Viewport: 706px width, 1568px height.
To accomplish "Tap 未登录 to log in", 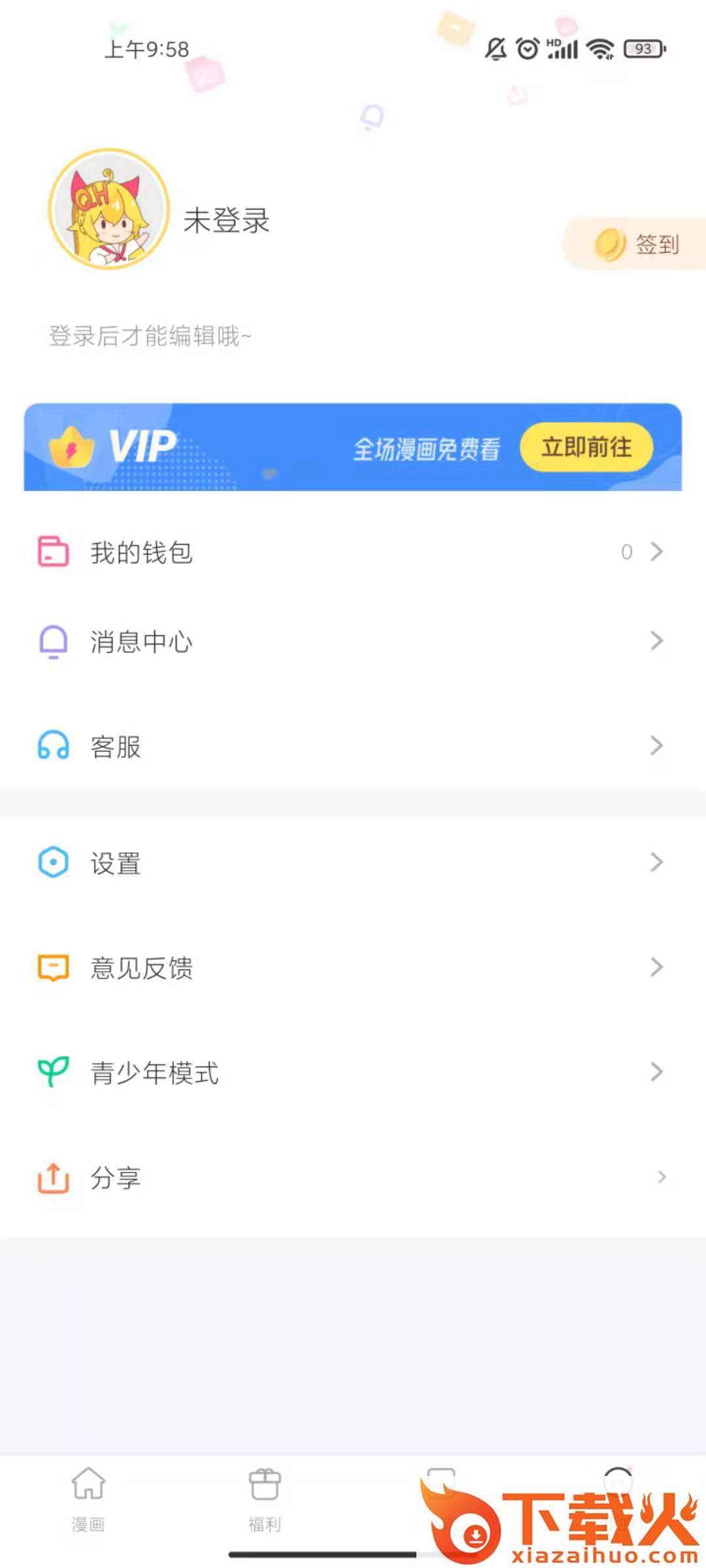I will (226, 221).
